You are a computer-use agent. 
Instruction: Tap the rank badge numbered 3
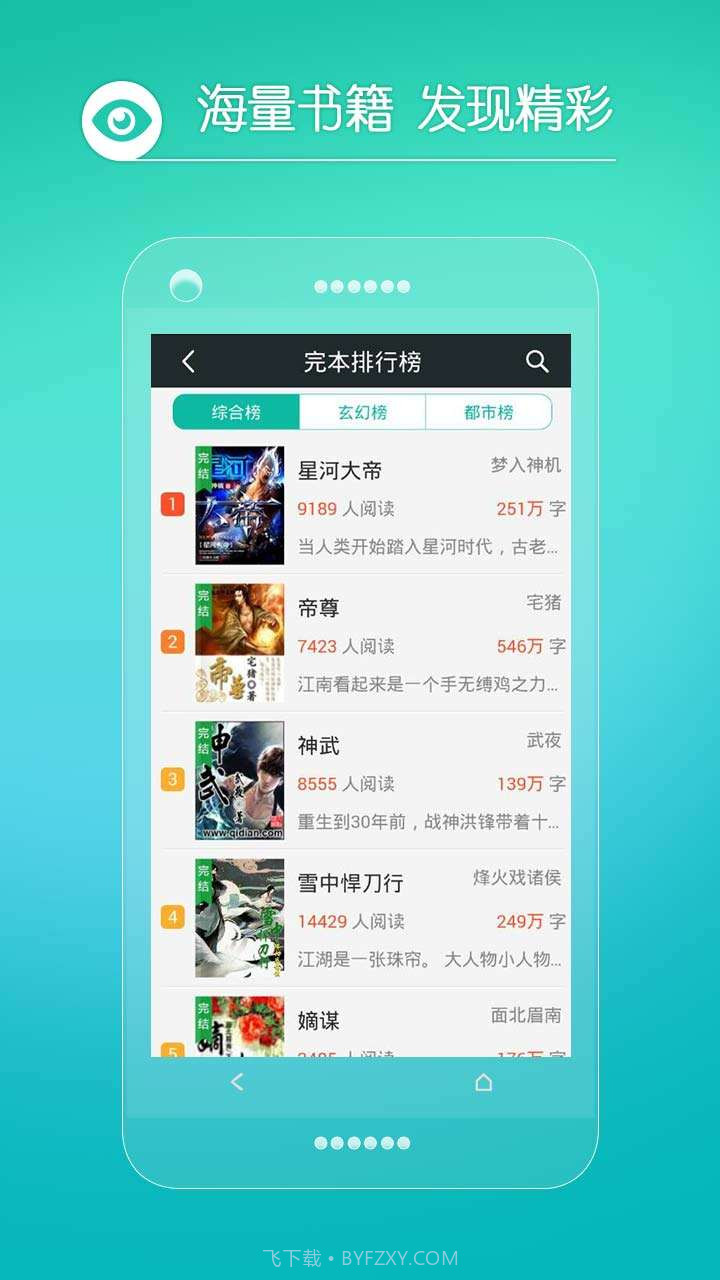click(171, 777)
